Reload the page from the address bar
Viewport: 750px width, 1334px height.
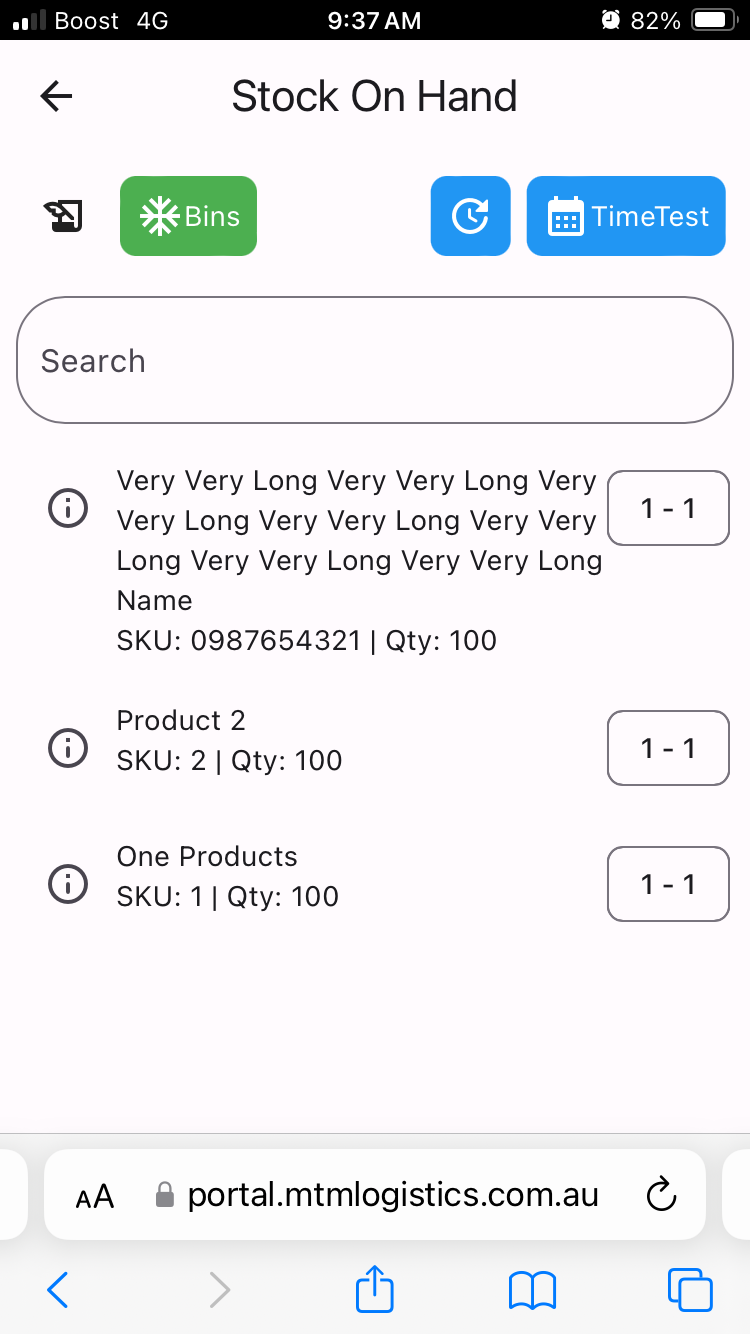click(x=662, y=1194)
